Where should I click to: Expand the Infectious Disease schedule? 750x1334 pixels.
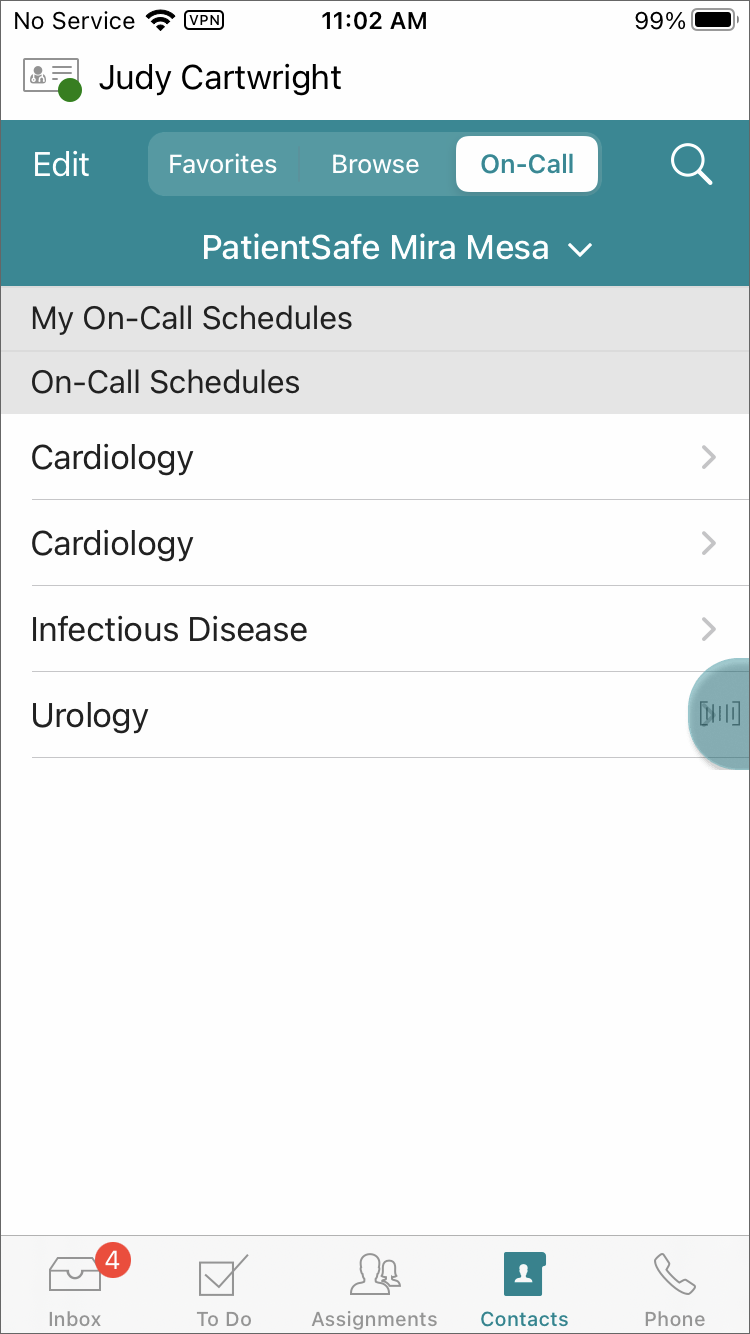(x=375, y=629)
